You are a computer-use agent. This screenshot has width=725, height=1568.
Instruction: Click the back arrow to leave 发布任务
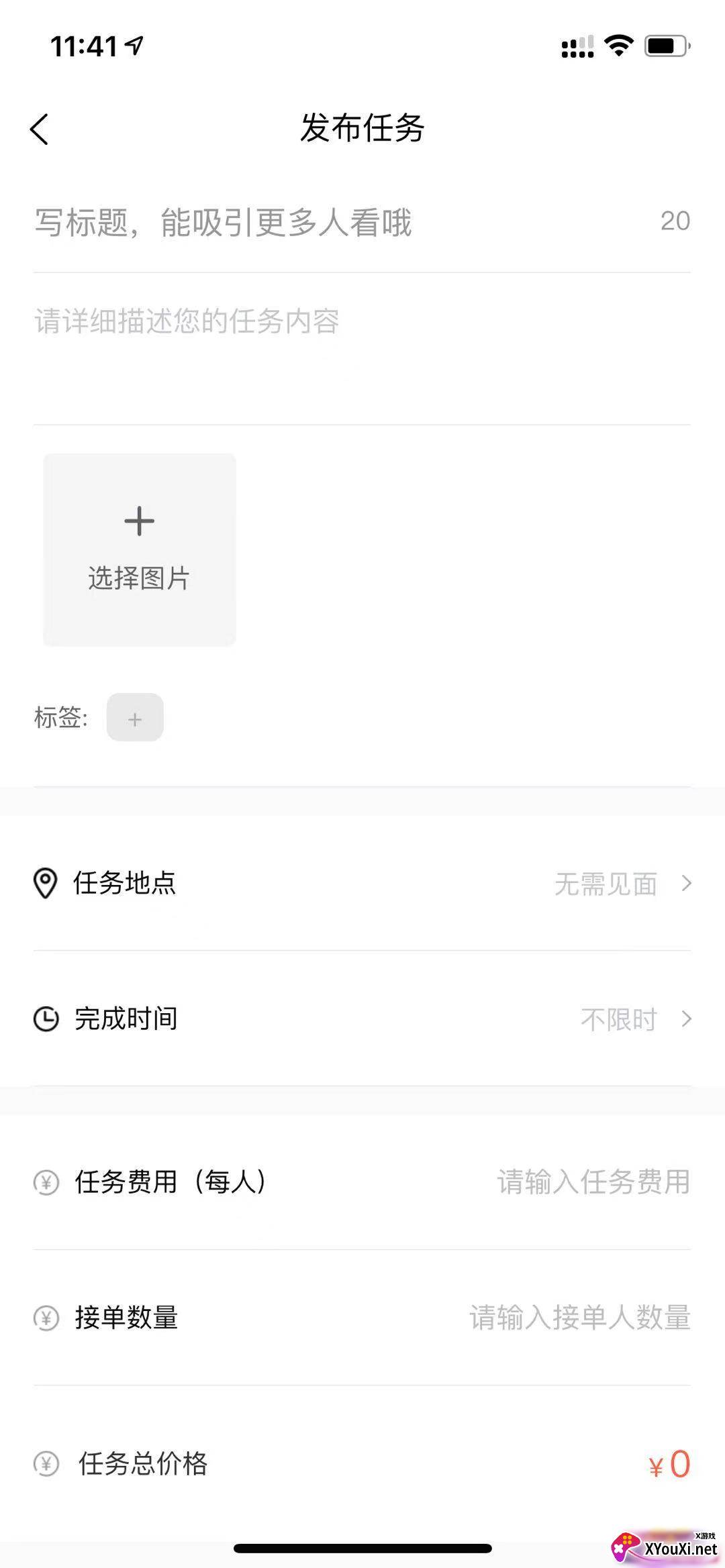pos(39,128)
